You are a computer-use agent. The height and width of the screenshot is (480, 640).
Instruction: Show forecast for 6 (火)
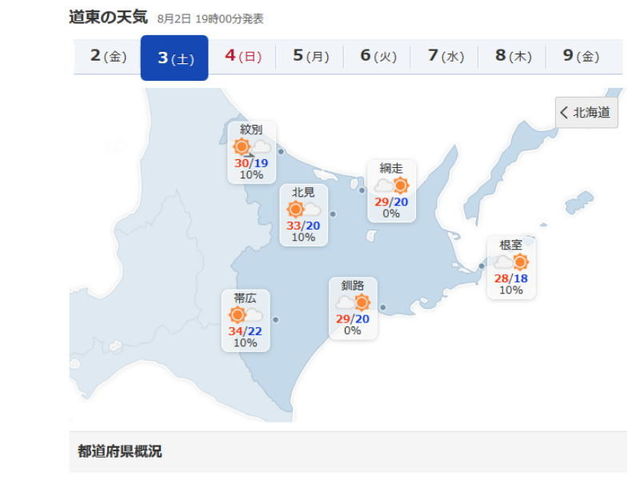(x=378, y=56)
